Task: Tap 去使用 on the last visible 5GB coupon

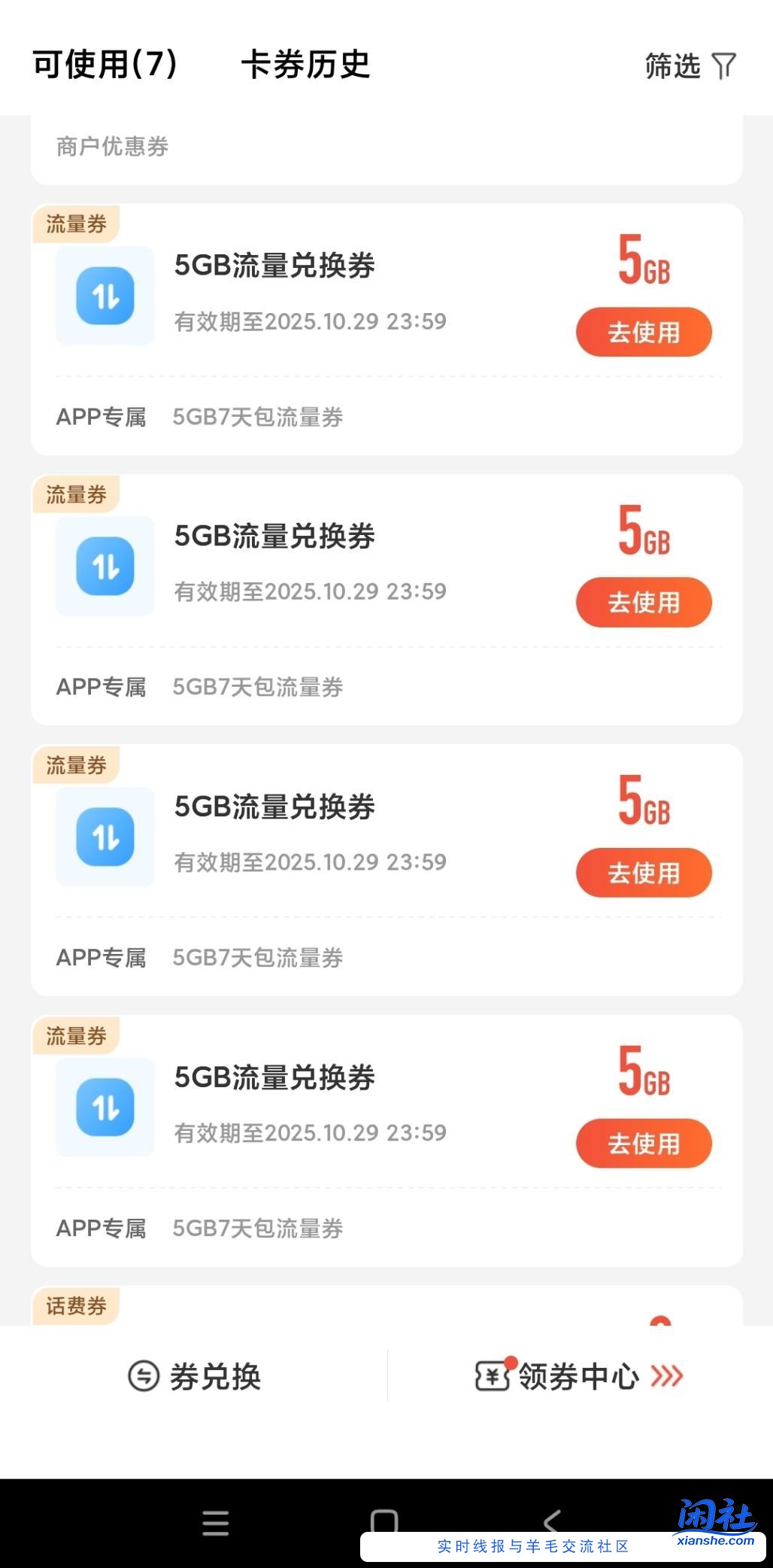Action: point(643,1143)
